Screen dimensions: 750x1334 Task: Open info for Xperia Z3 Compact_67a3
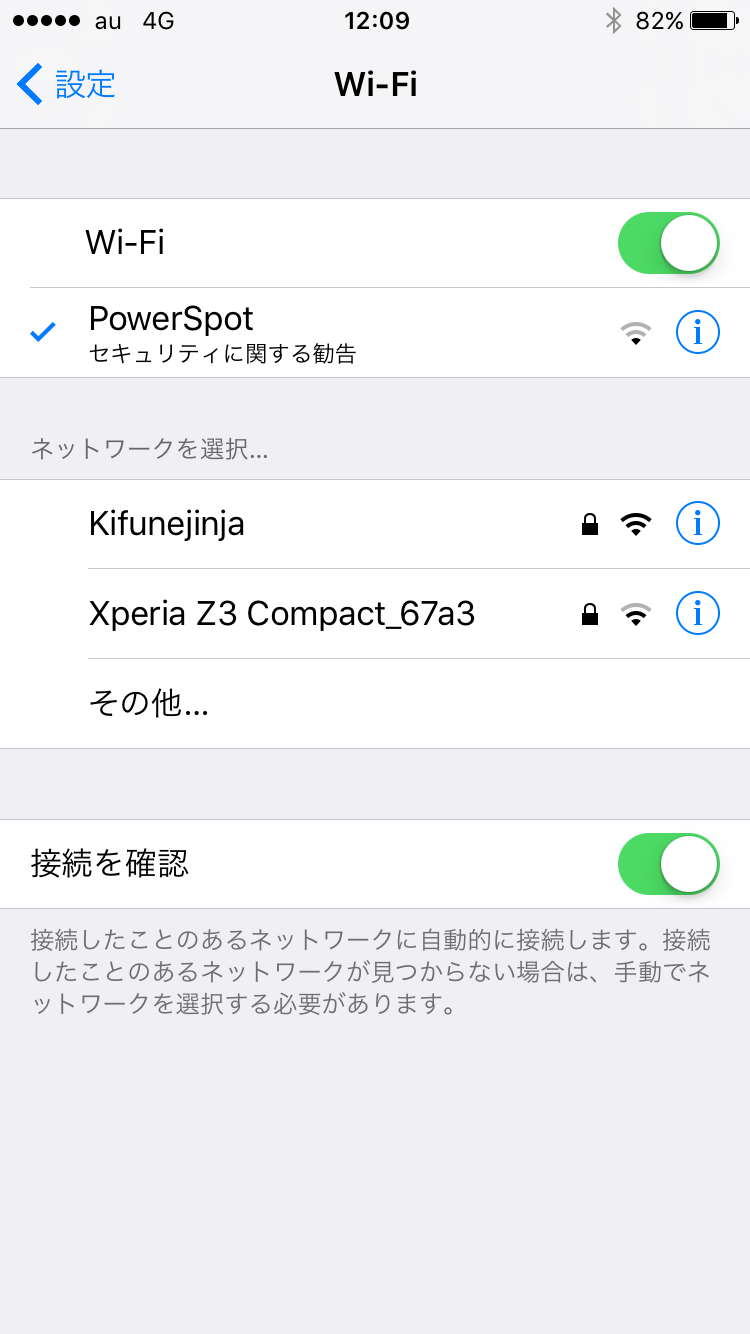698,613
